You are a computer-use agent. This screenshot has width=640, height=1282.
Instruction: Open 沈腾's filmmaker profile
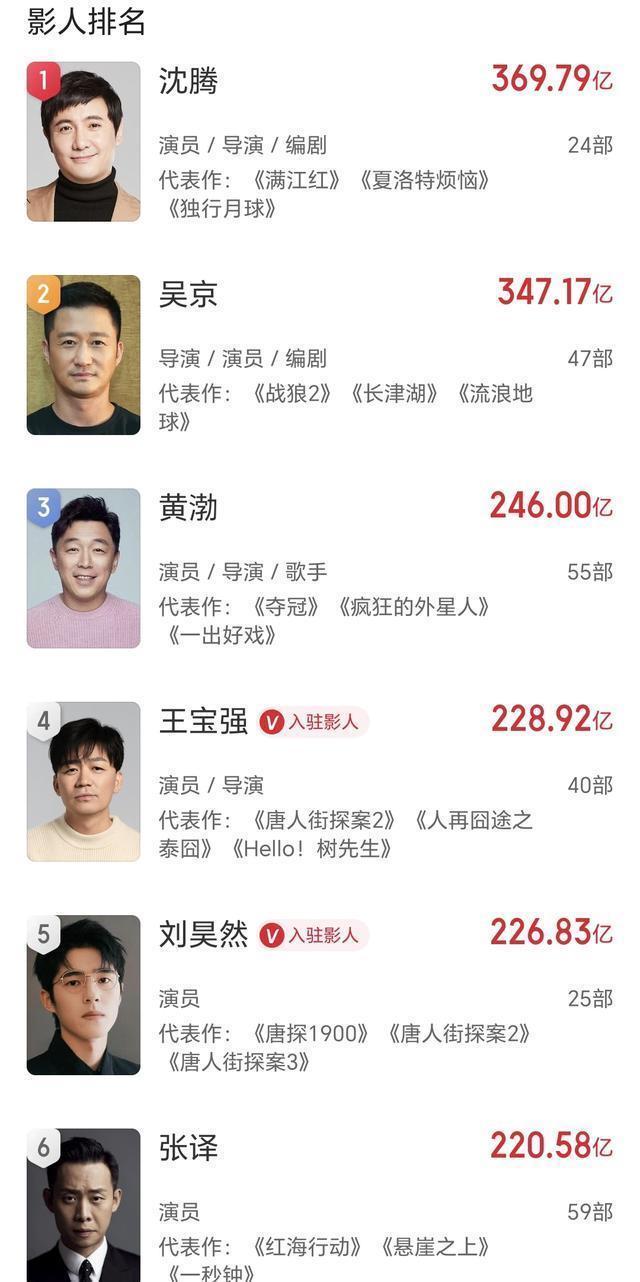coord(188,81)
